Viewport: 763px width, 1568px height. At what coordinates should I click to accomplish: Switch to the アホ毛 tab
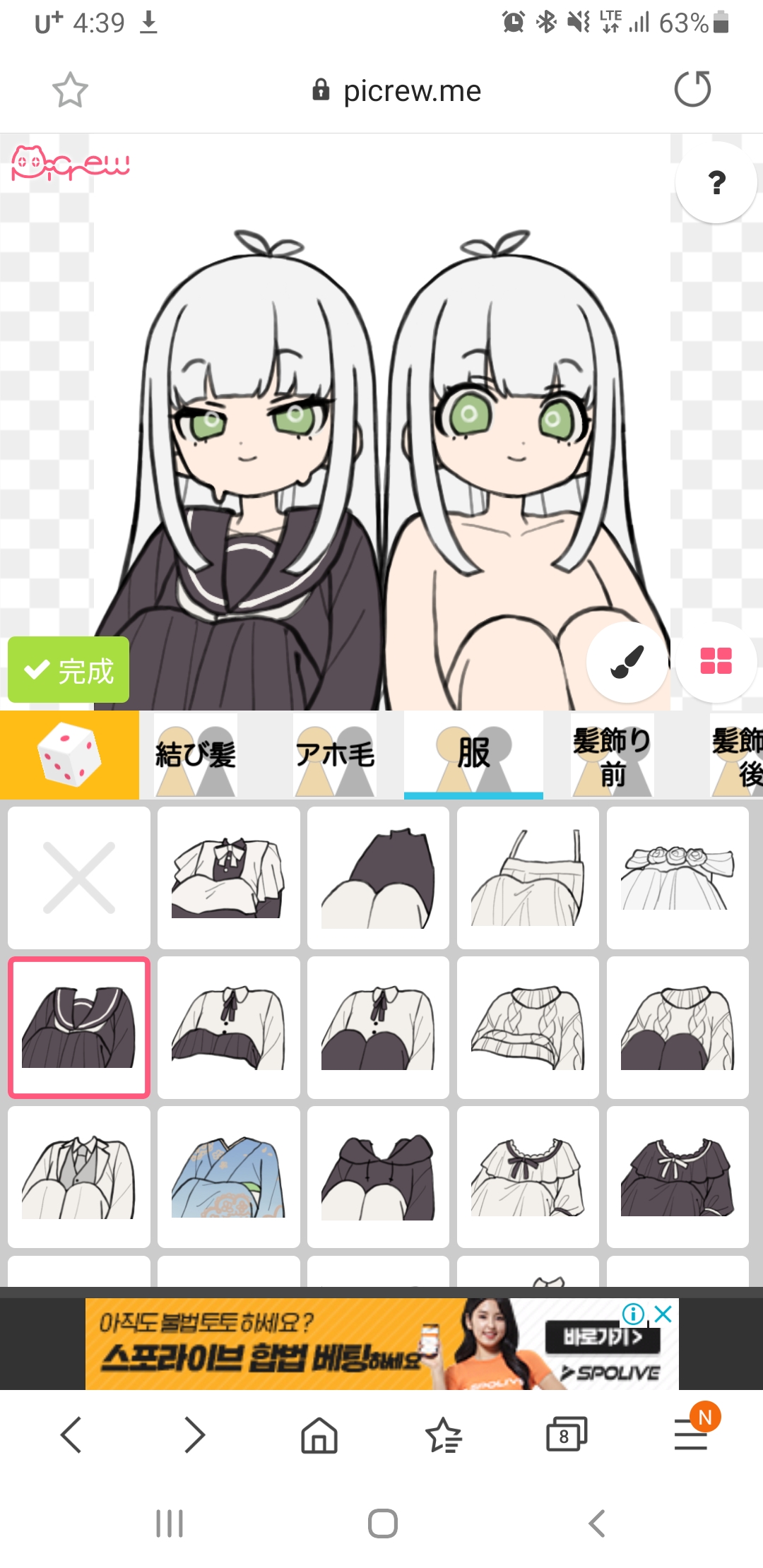(335, 755)
